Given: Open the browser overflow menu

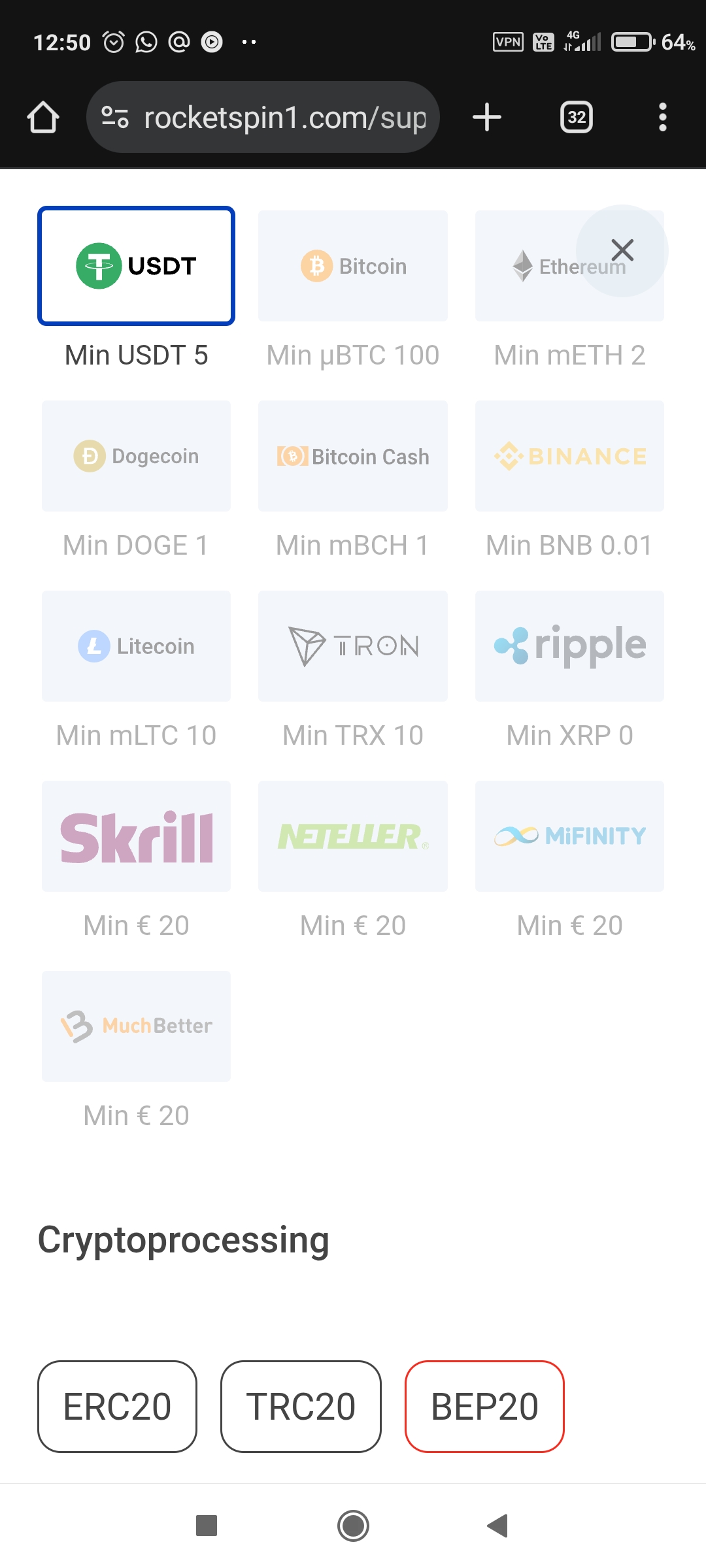Looking at the screenshot, I should (662, 118).
